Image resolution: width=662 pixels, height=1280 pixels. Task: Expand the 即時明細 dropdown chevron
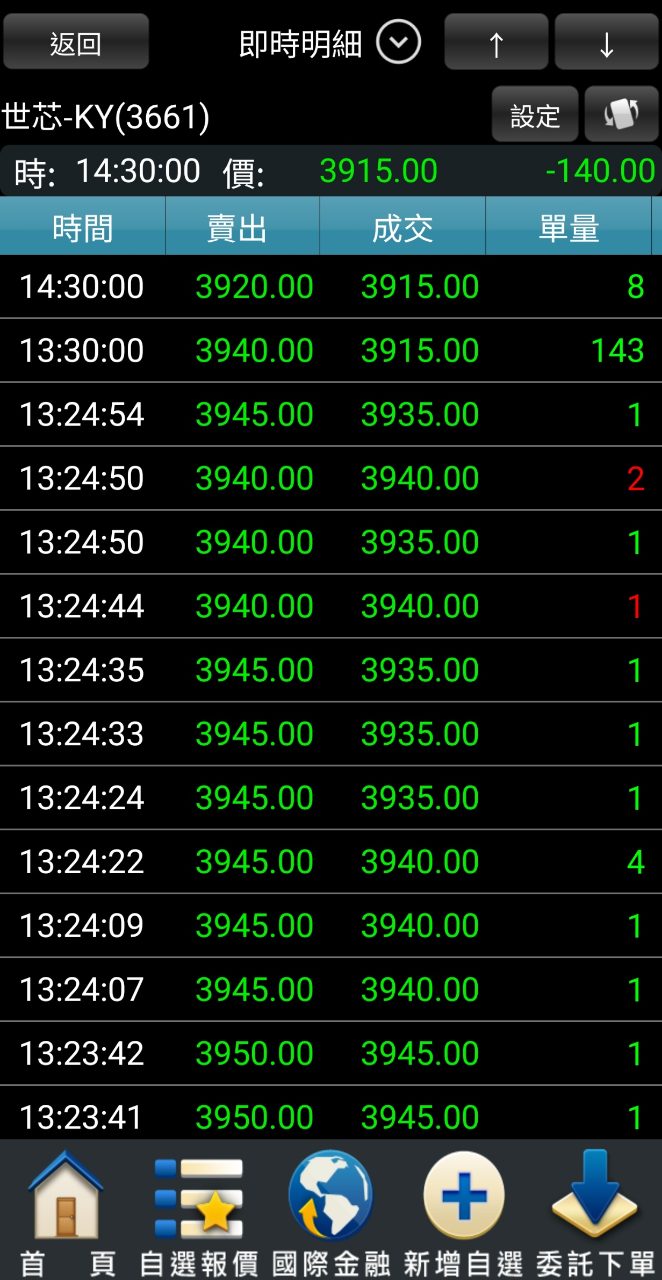(398, 43)
